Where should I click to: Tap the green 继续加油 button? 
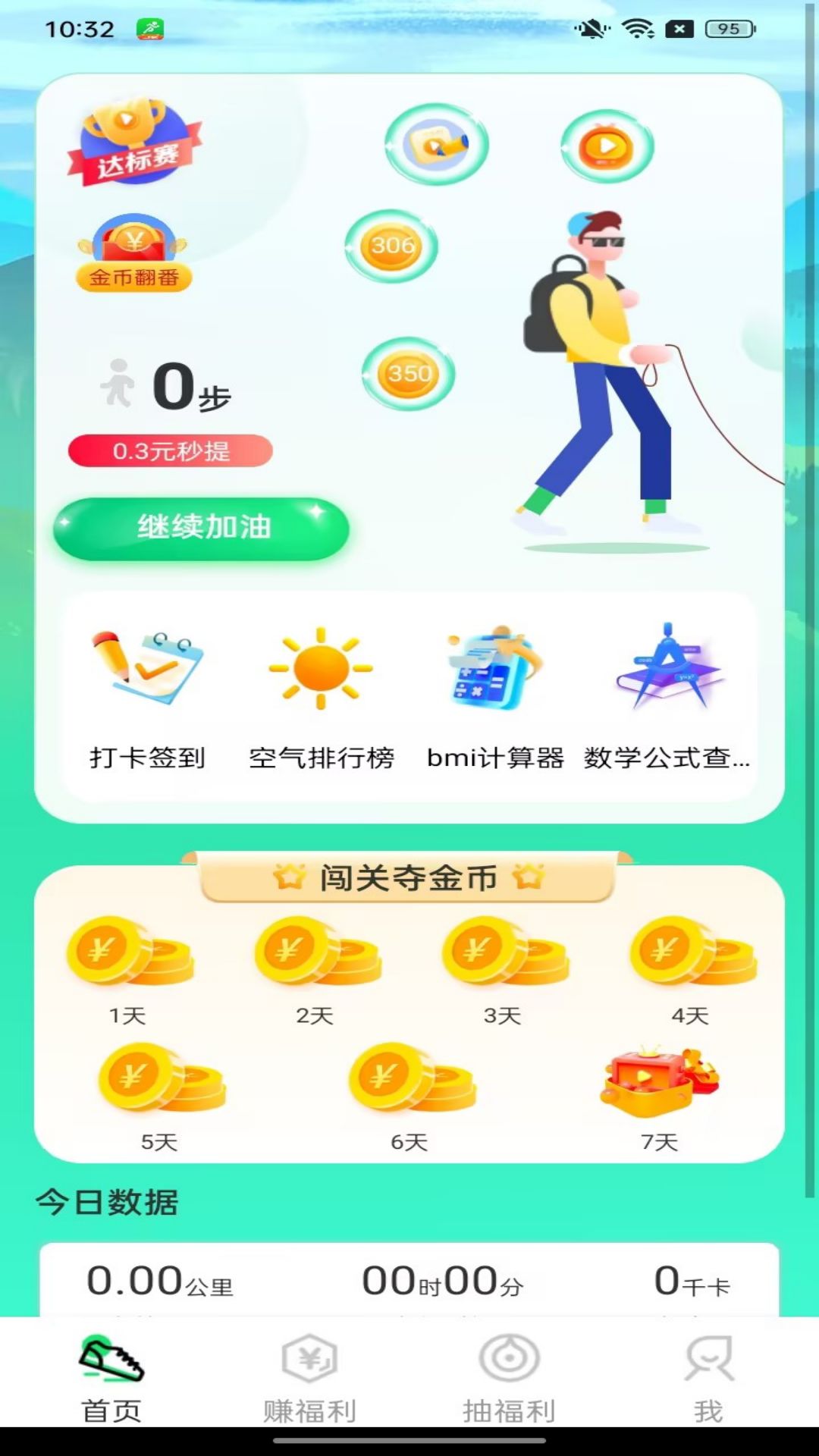point(201,529)
